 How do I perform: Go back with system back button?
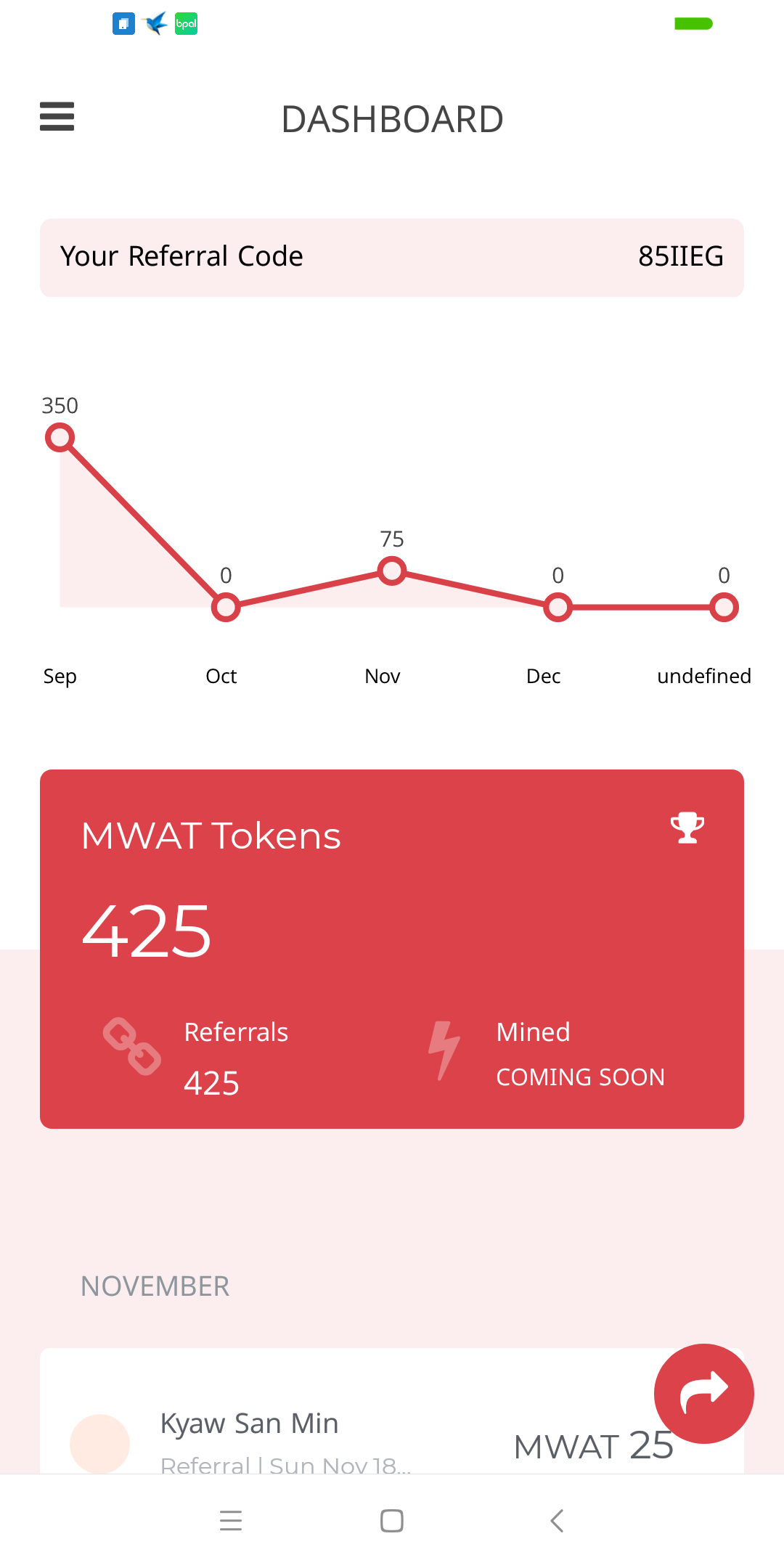pos(557,1520)
